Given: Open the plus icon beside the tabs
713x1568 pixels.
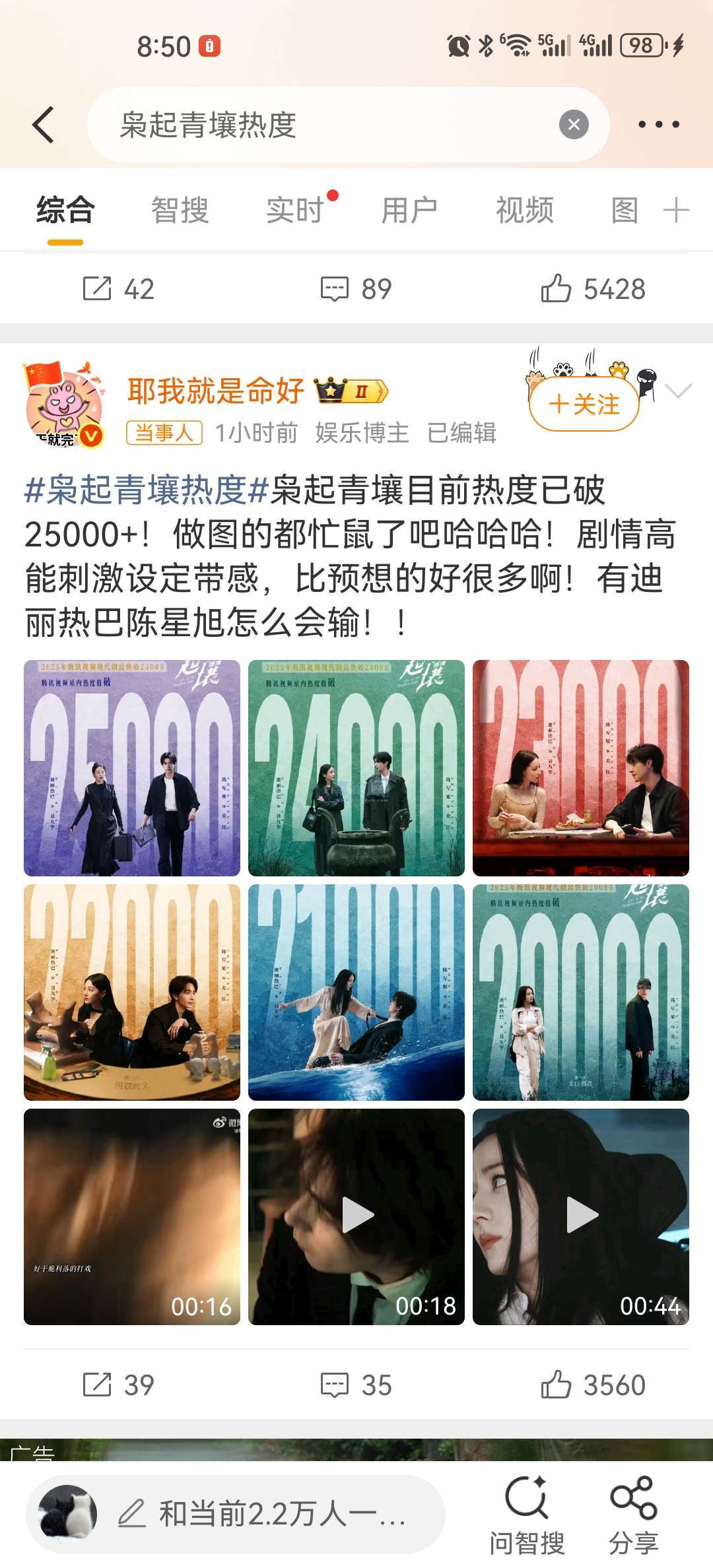Looking at the screenshot, I should 676,211.
